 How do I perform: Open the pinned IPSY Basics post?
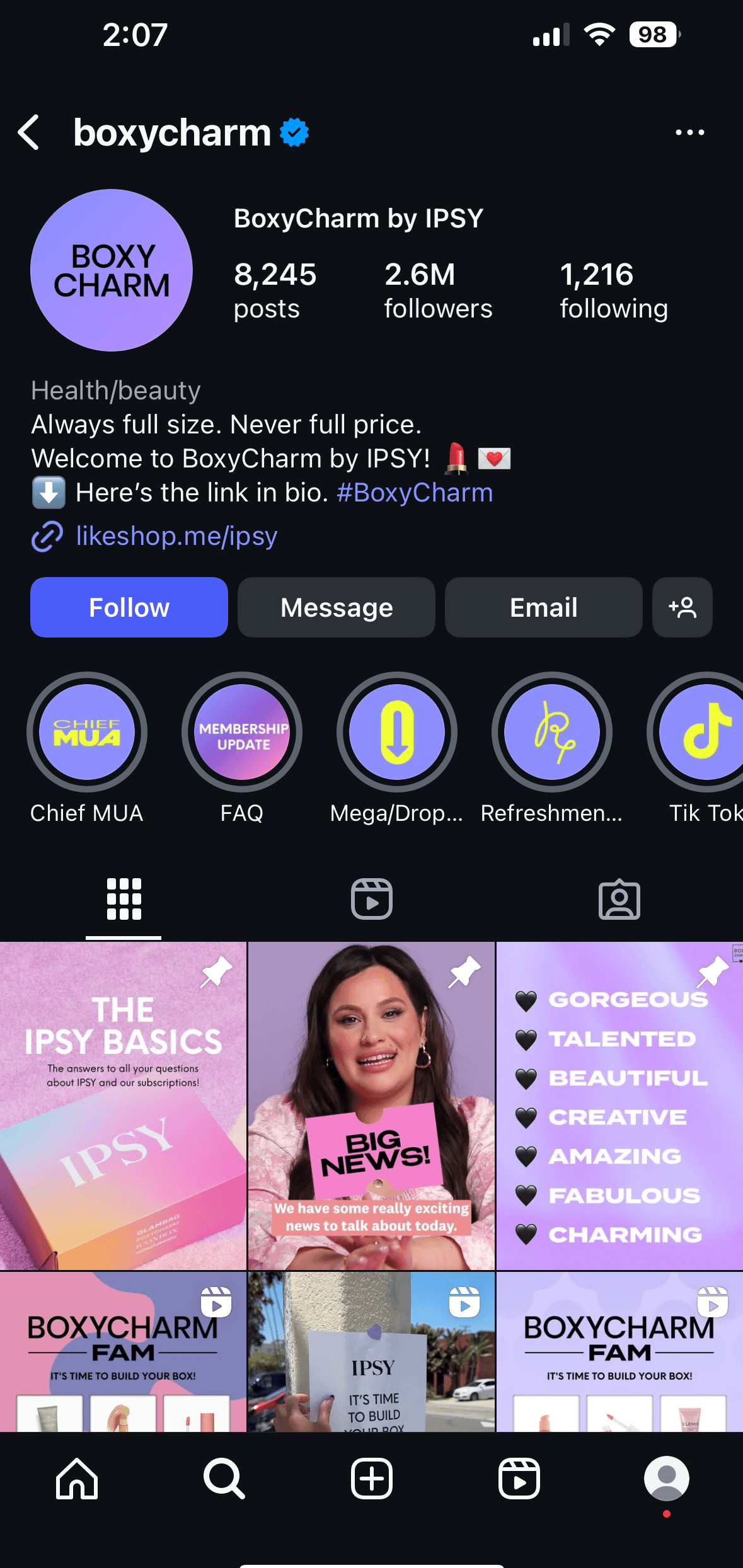[x=123, y=1106]
